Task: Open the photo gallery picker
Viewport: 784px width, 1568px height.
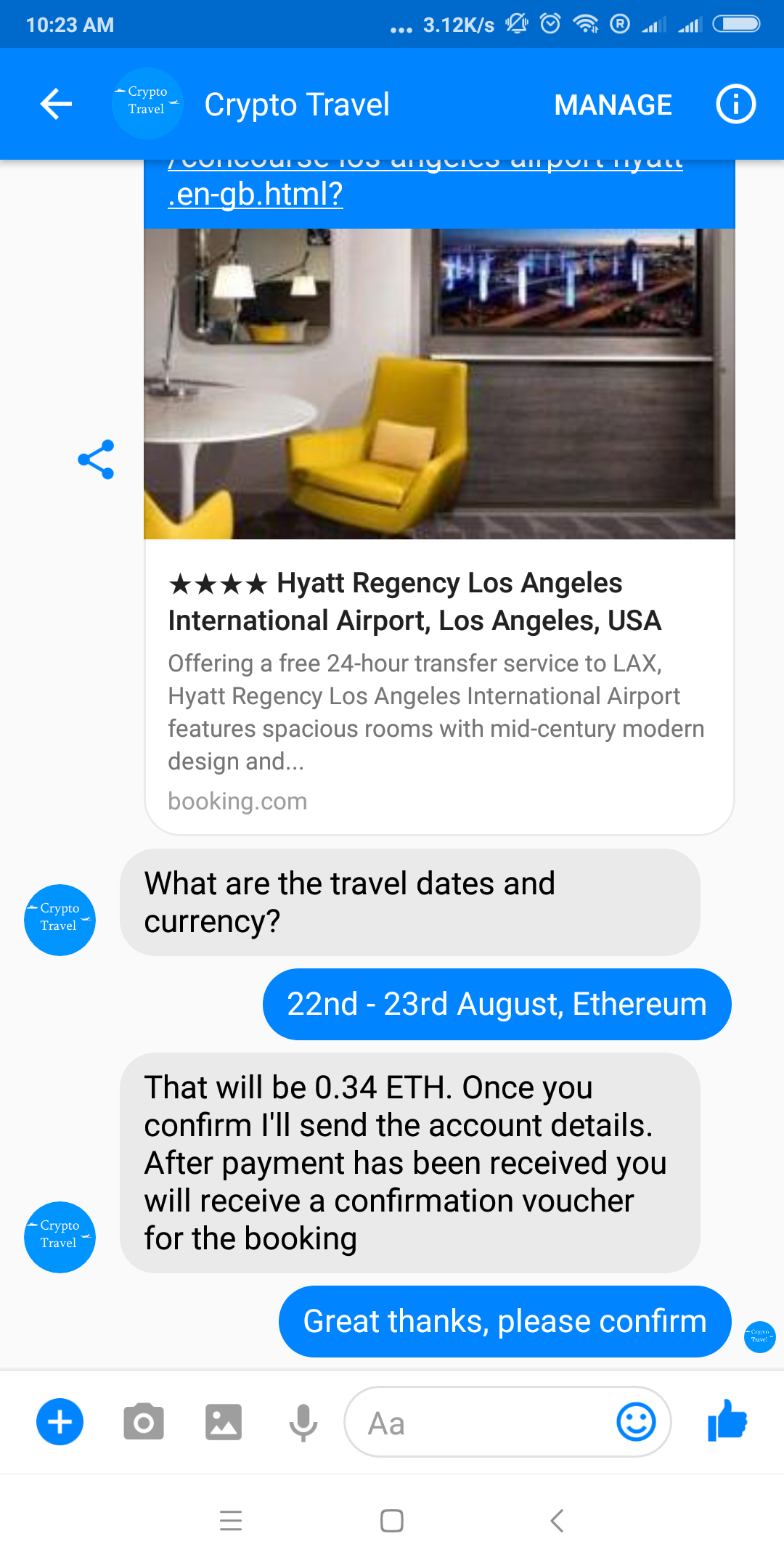Action: [224, 1422]
